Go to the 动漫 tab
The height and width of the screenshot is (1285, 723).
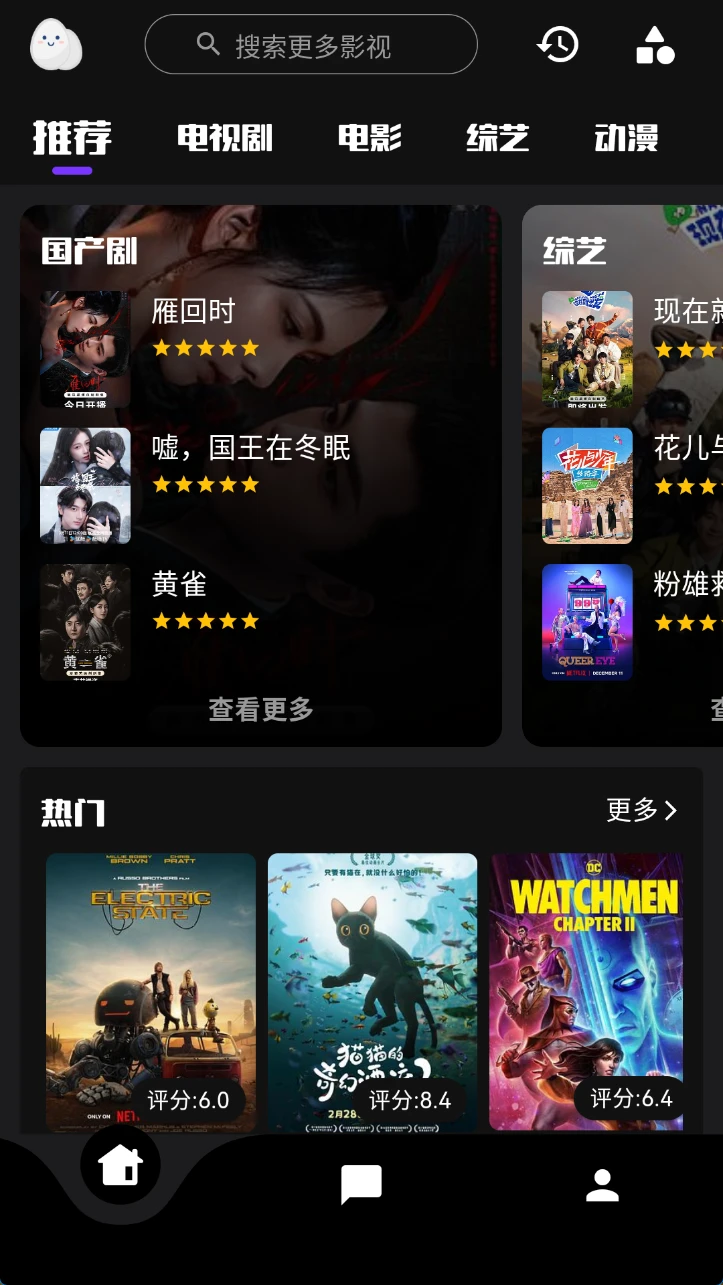626,138
